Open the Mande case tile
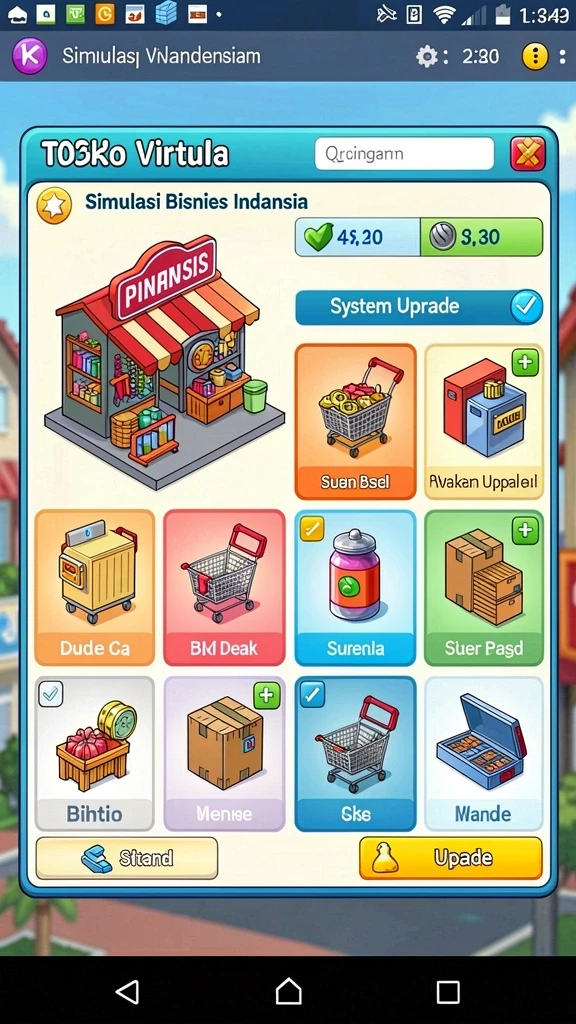Viewport: 576px width, 1024px height. click(x=484, y=754)
